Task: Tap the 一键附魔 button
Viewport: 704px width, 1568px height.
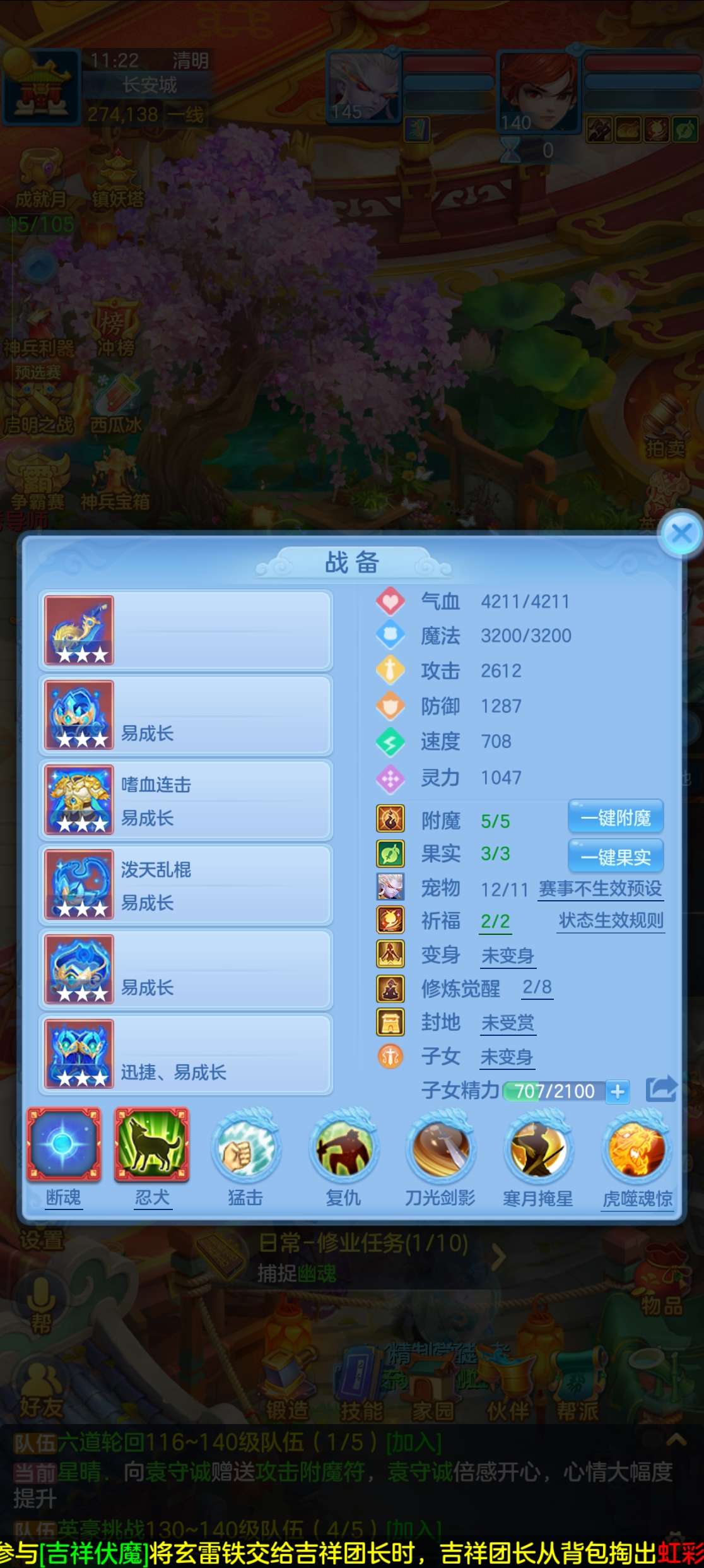Action: (x=615, y=817)
